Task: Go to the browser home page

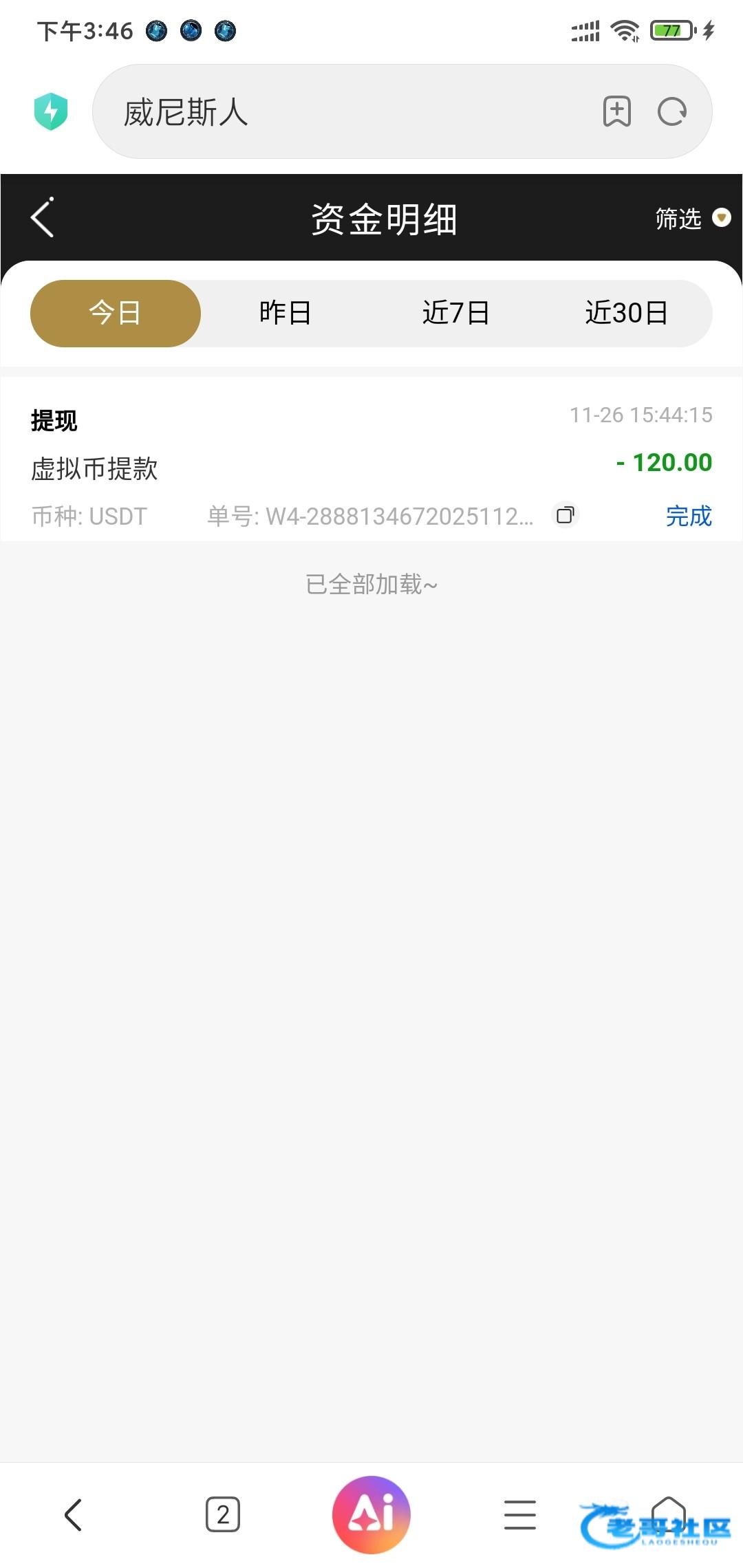Action: (669, 1513)
